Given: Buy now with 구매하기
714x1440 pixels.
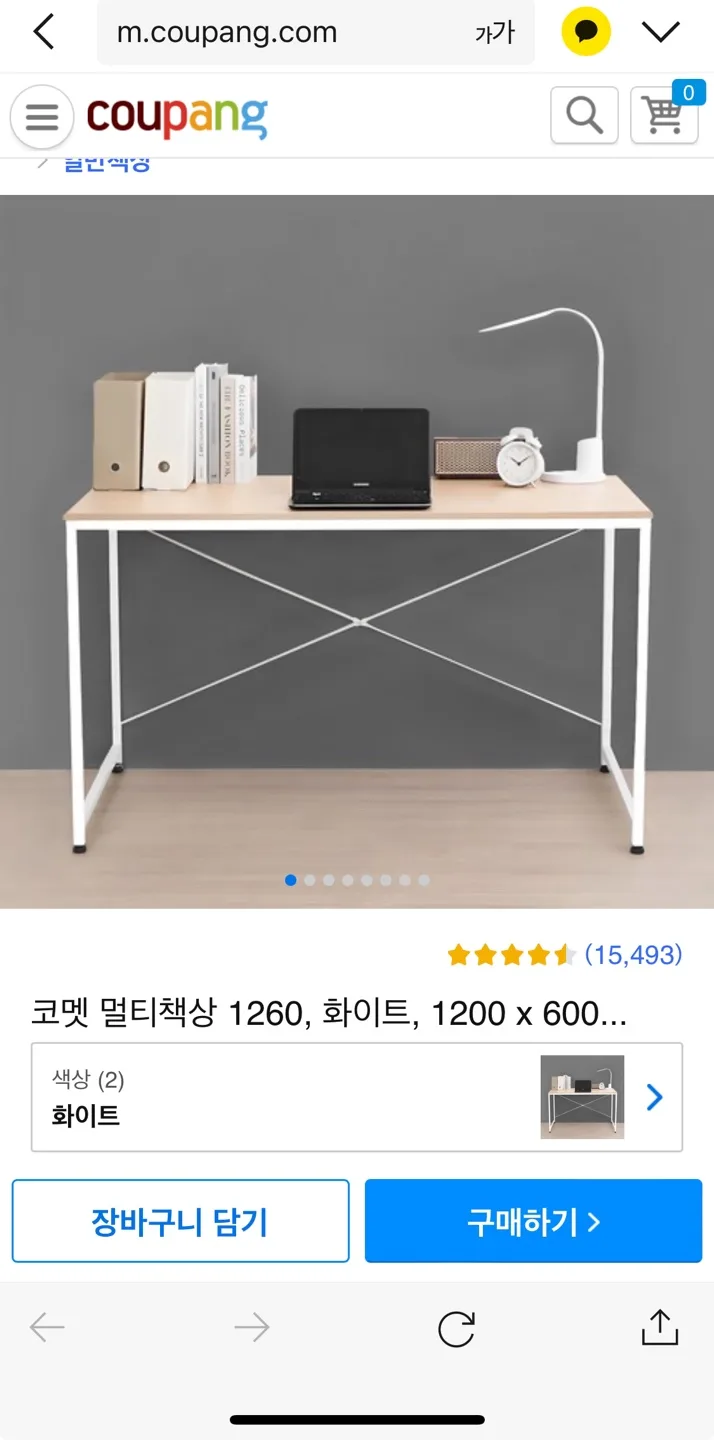Looking at the screenshot, I should coord(533,1221).
